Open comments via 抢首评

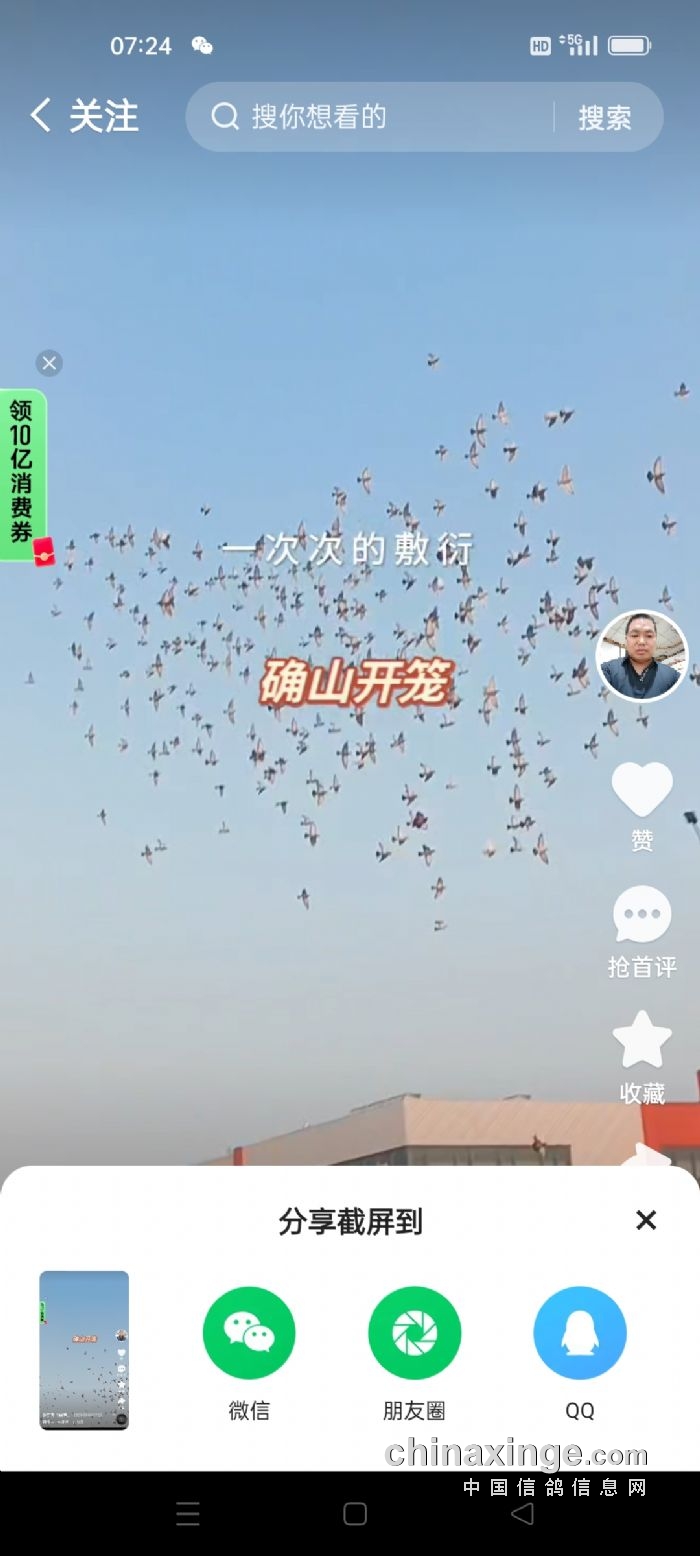(641, 915)
